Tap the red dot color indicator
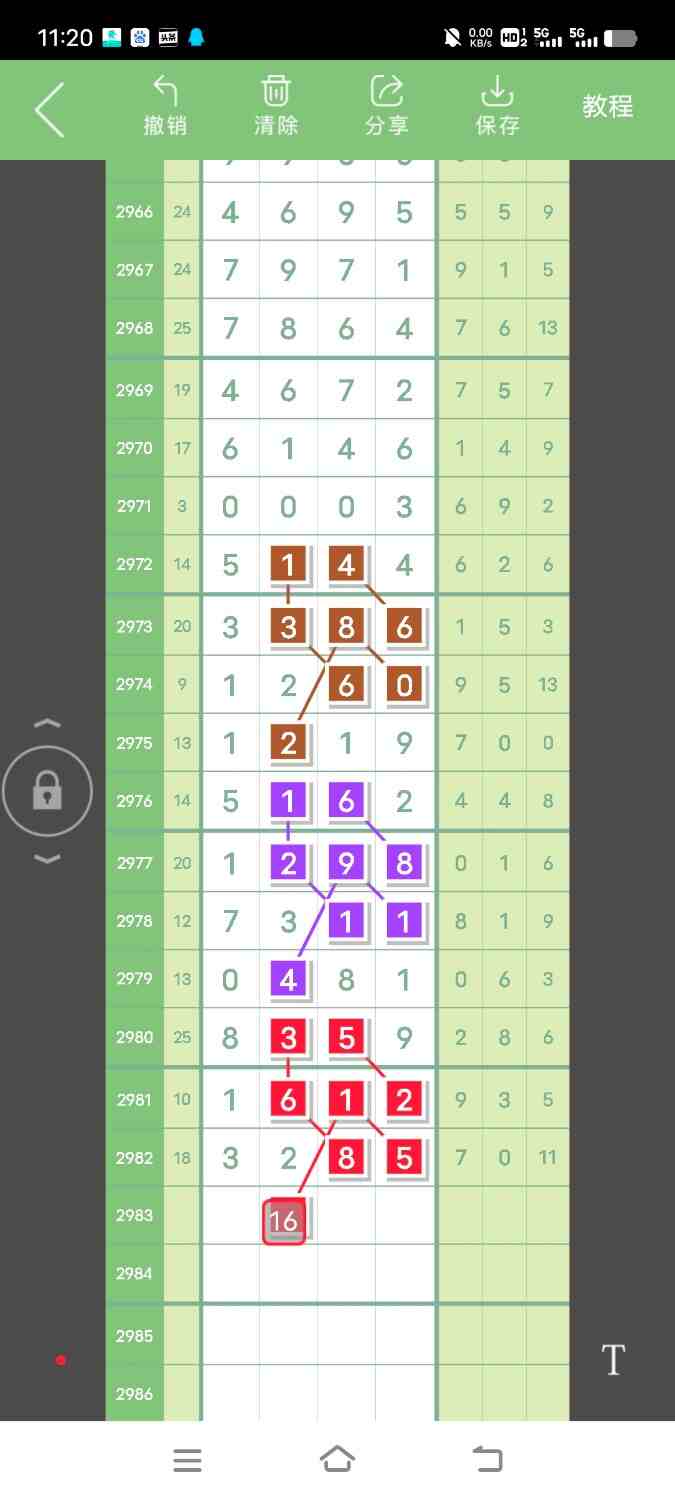 [61, 1360]
